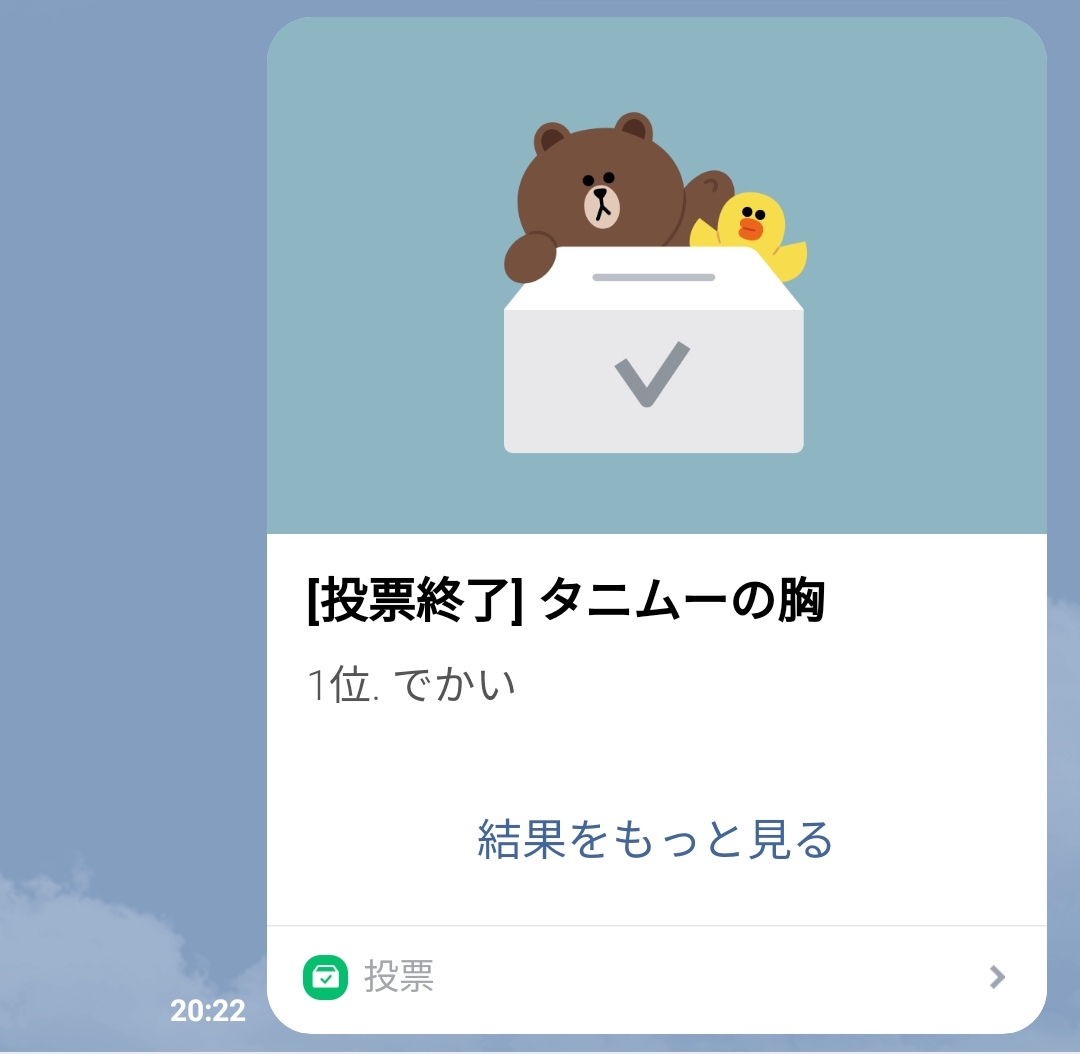Tap 結果をもっと見る to see more results
Screen dimensions: 1080x1054
tap(655, 840)
